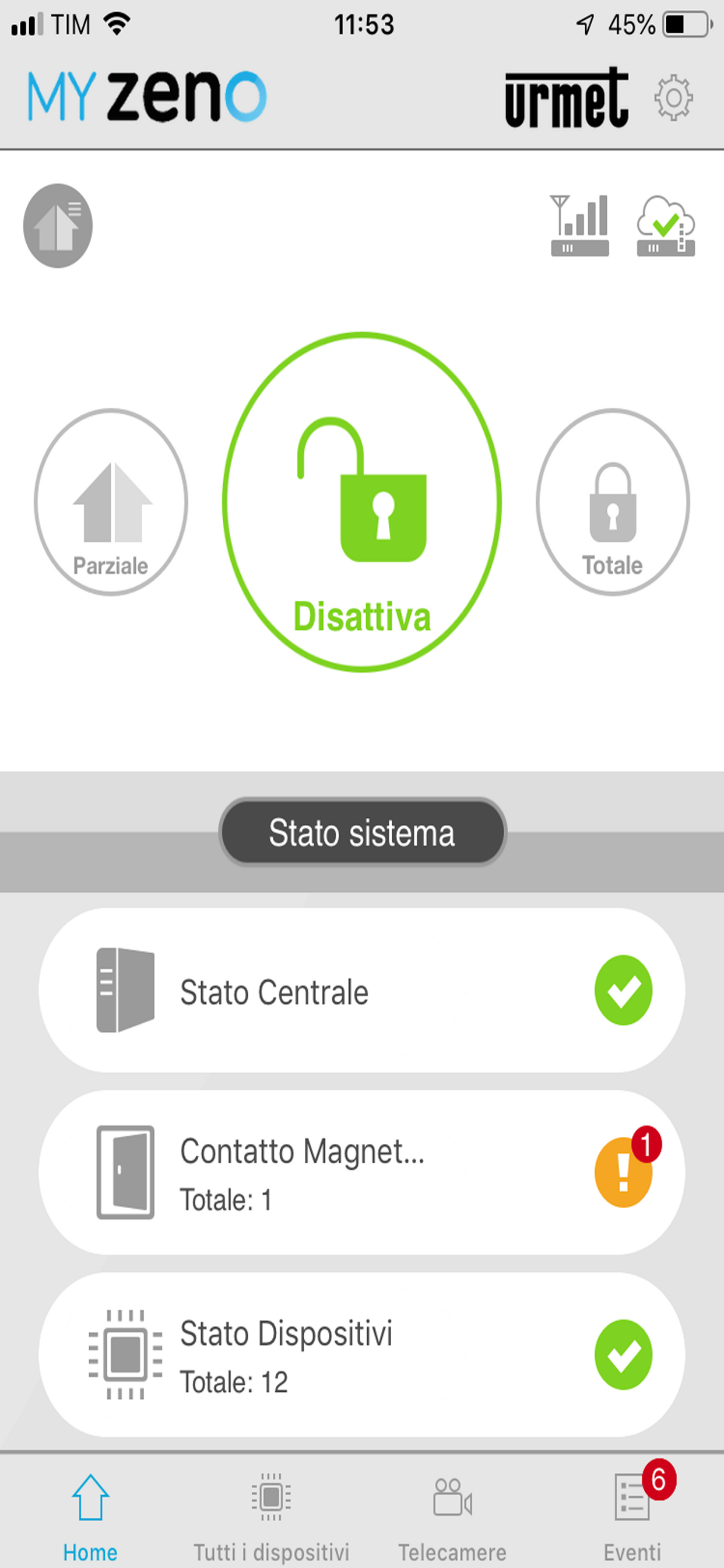Tap the Stato sistema button

click(x=363, y=832)
